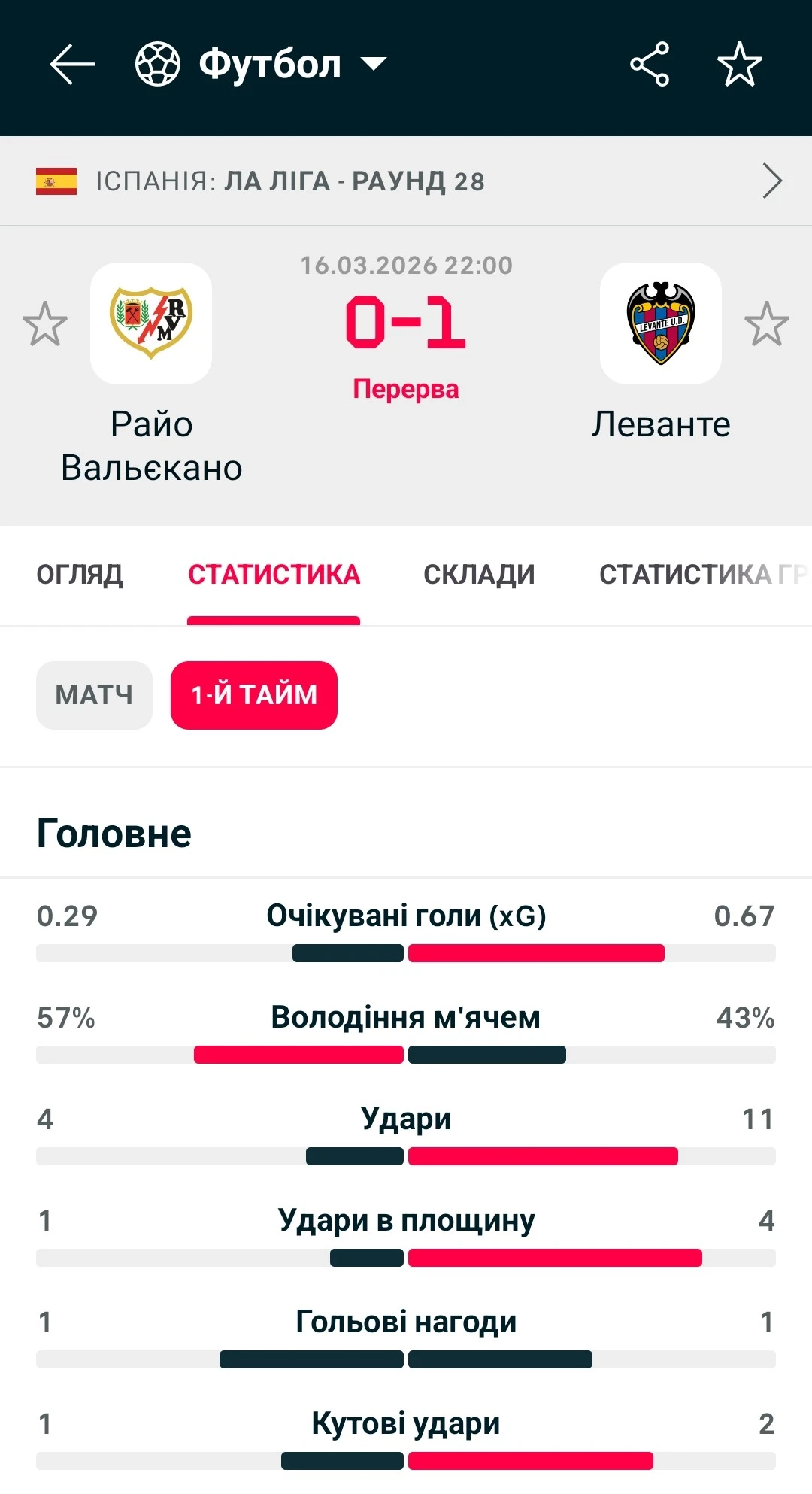The image size is (812, 1494).
Task: Open Ла Ліга Раунд 28 league page
Action: 406,181
